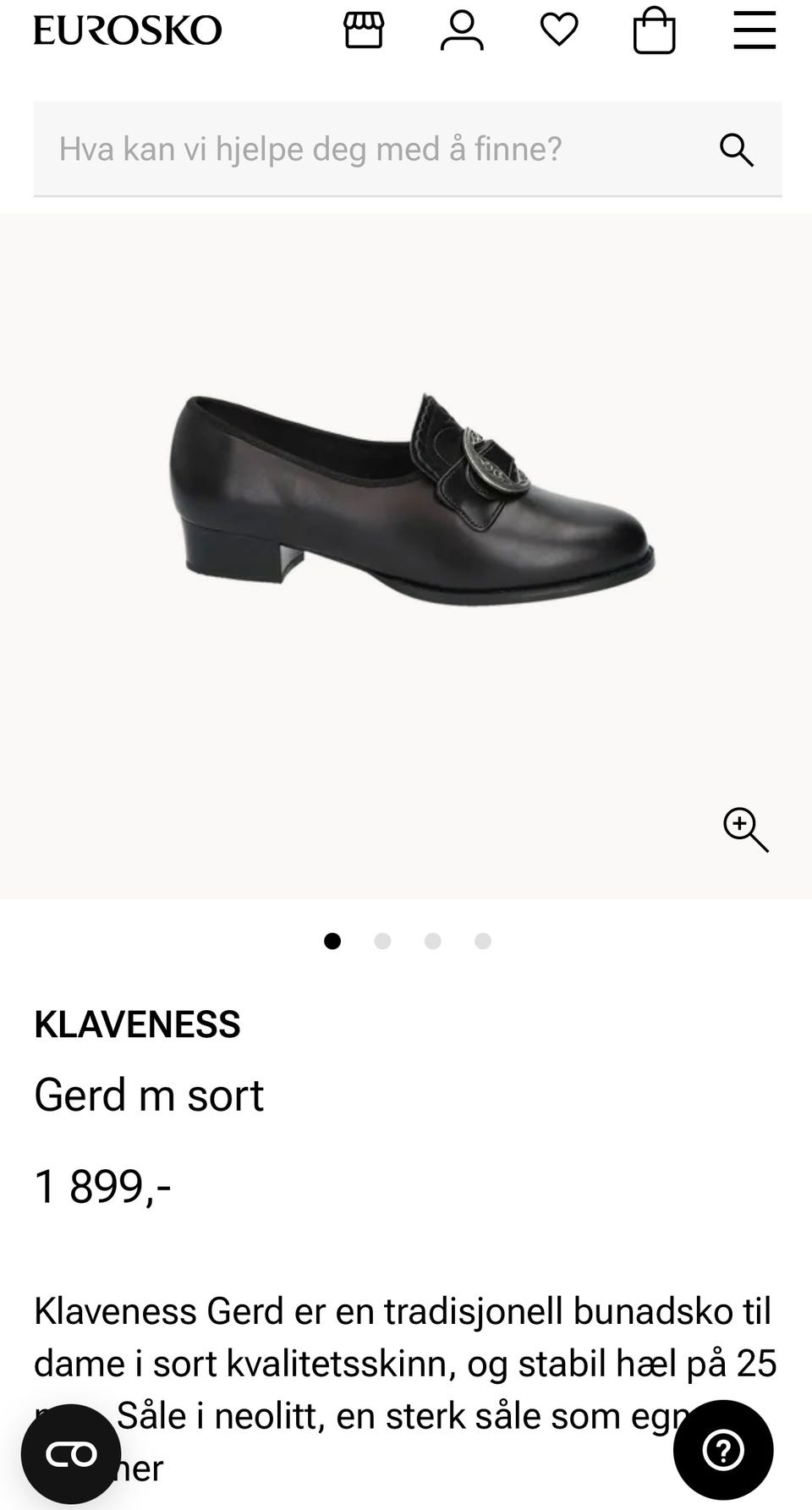812x1510 pixels.
Task: Open the help question mark icon
Action: (721, 1449)
